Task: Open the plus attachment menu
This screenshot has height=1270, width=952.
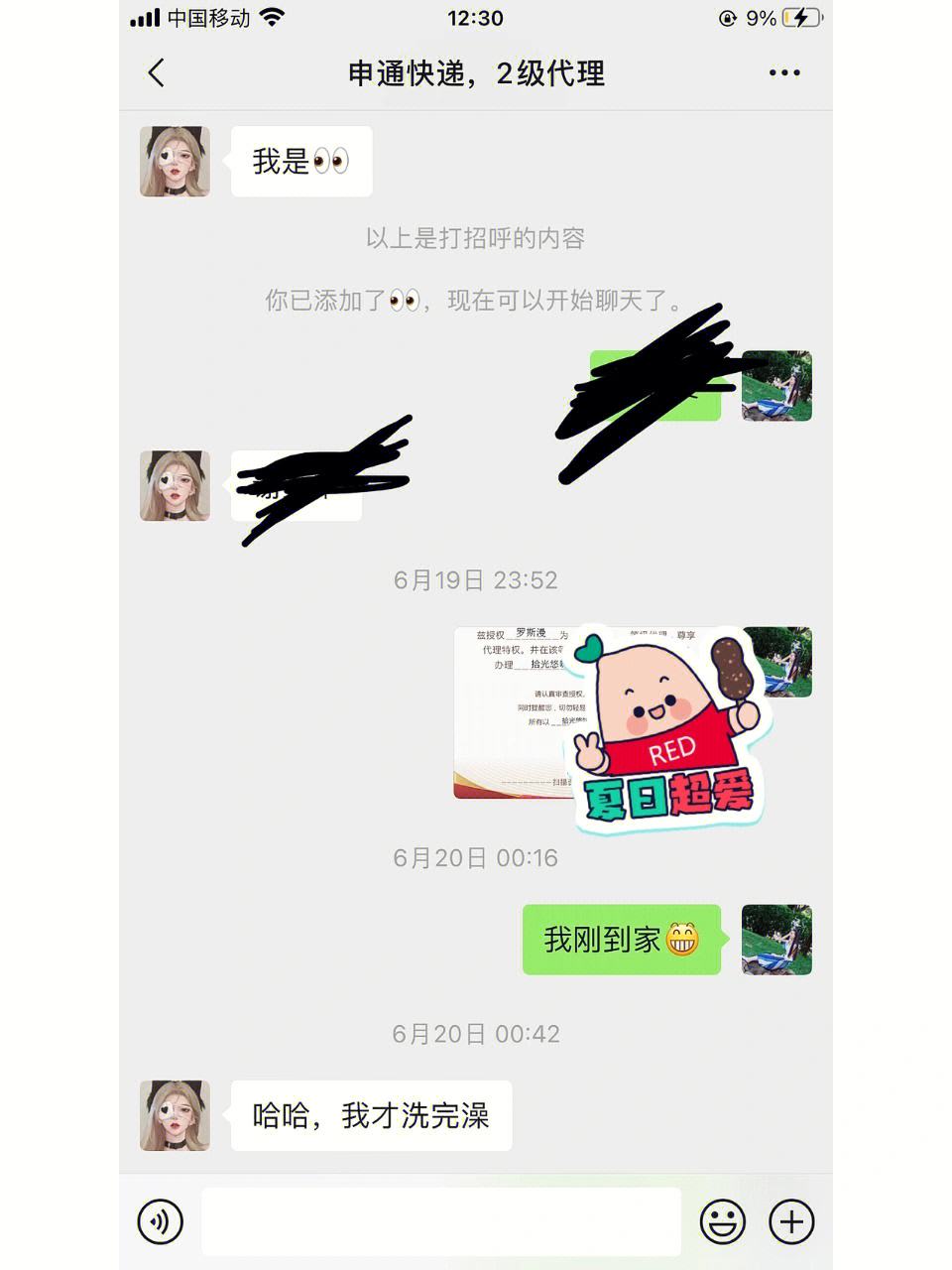Action: coord(791,1221)
